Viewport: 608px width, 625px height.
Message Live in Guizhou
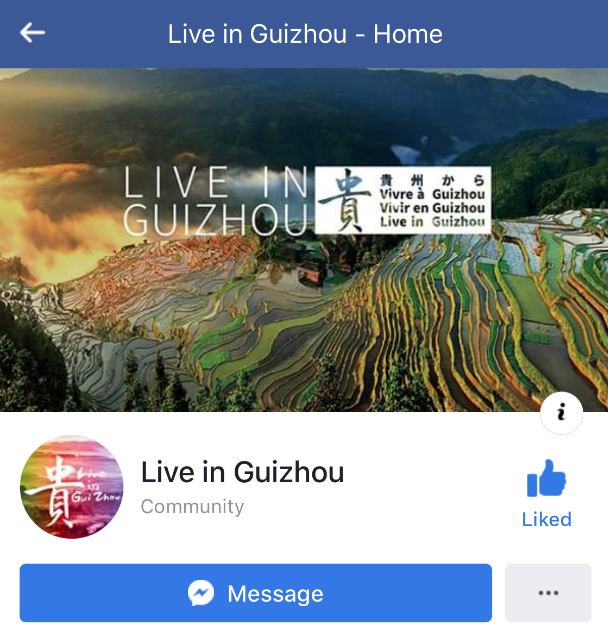(x=256, y=593)
